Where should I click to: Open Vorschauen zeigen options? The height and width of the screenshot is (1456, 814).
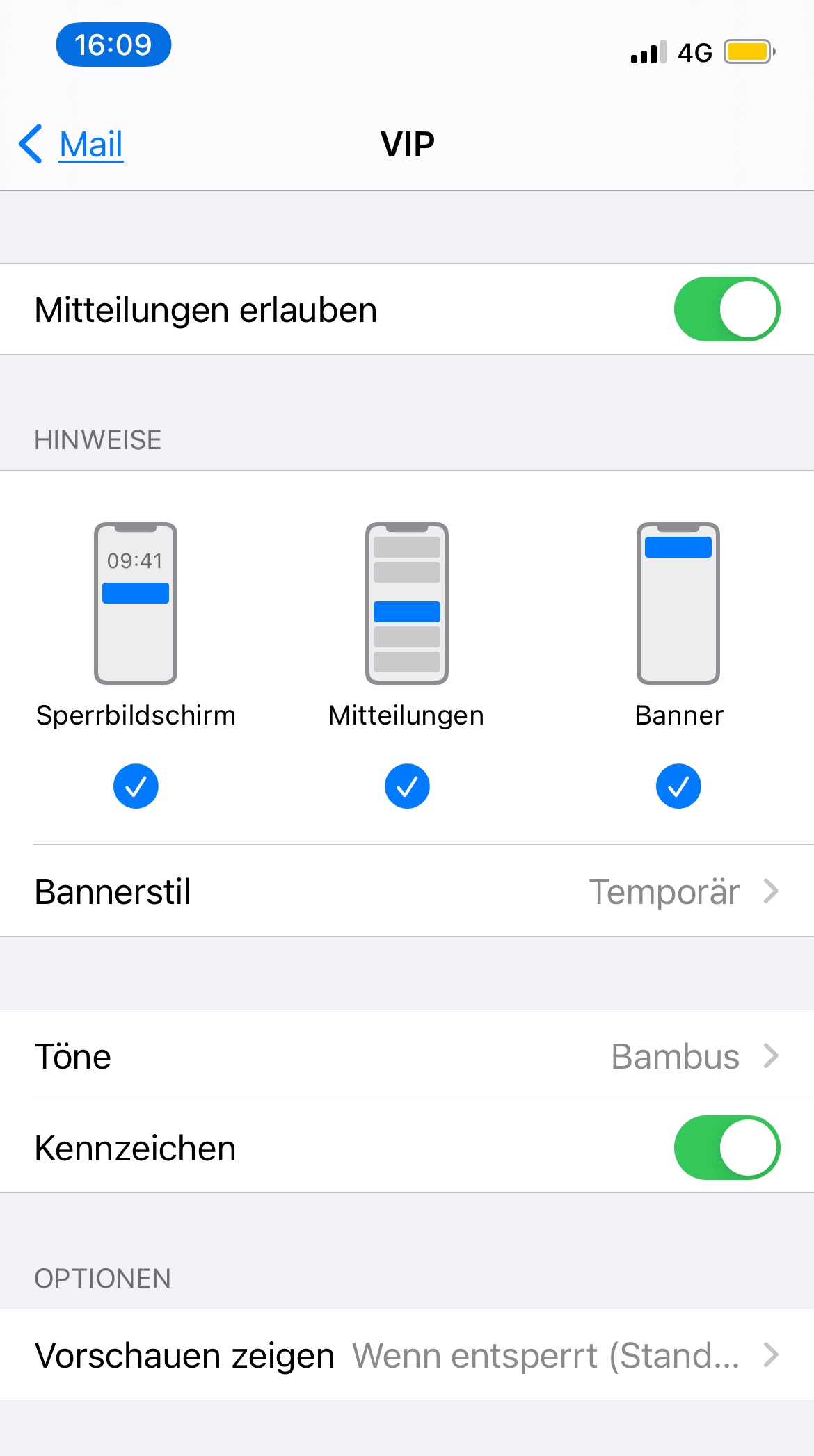tap(407, 1355)
